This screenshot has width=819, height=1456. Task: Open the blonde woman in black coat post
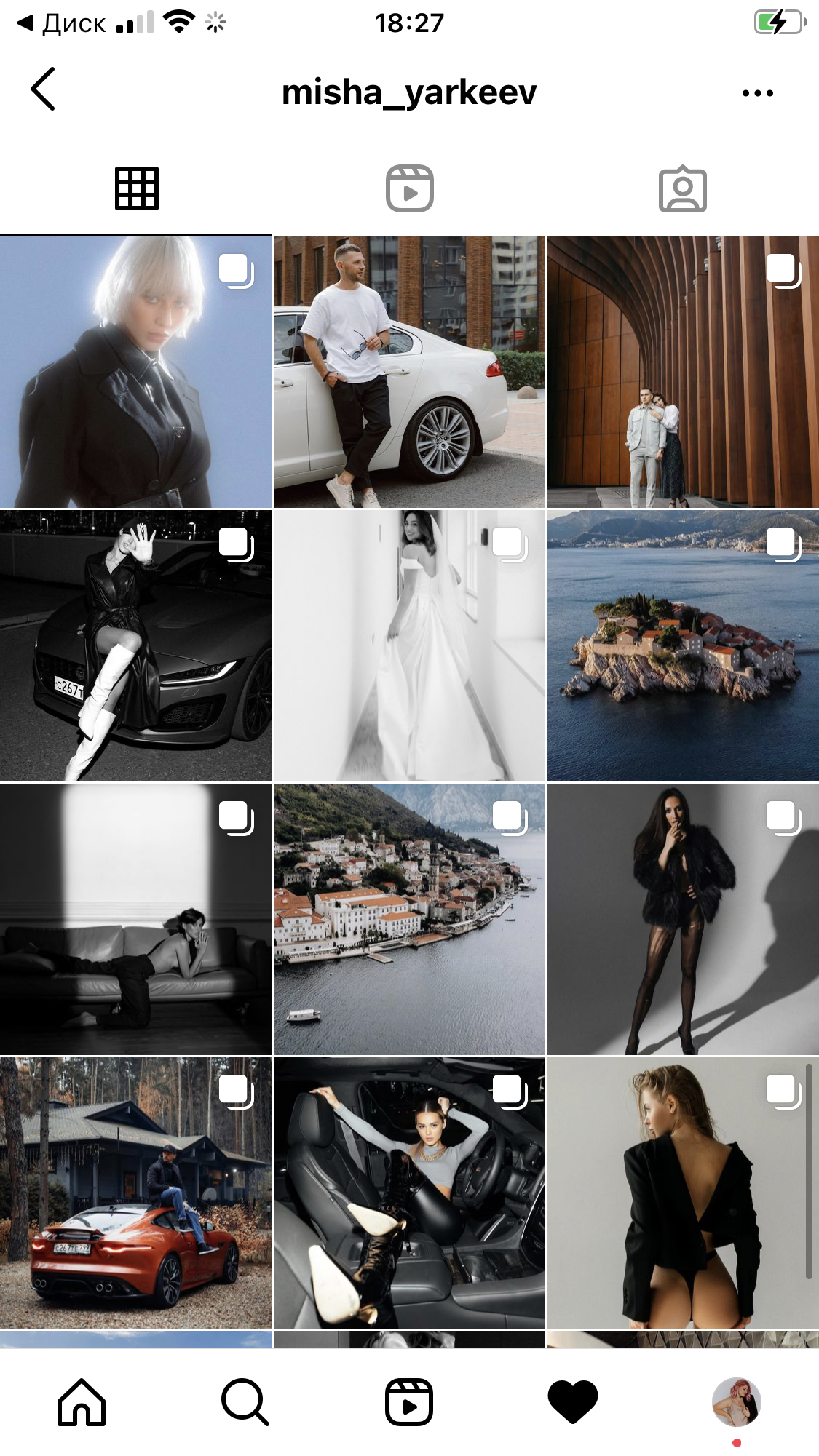135,372
